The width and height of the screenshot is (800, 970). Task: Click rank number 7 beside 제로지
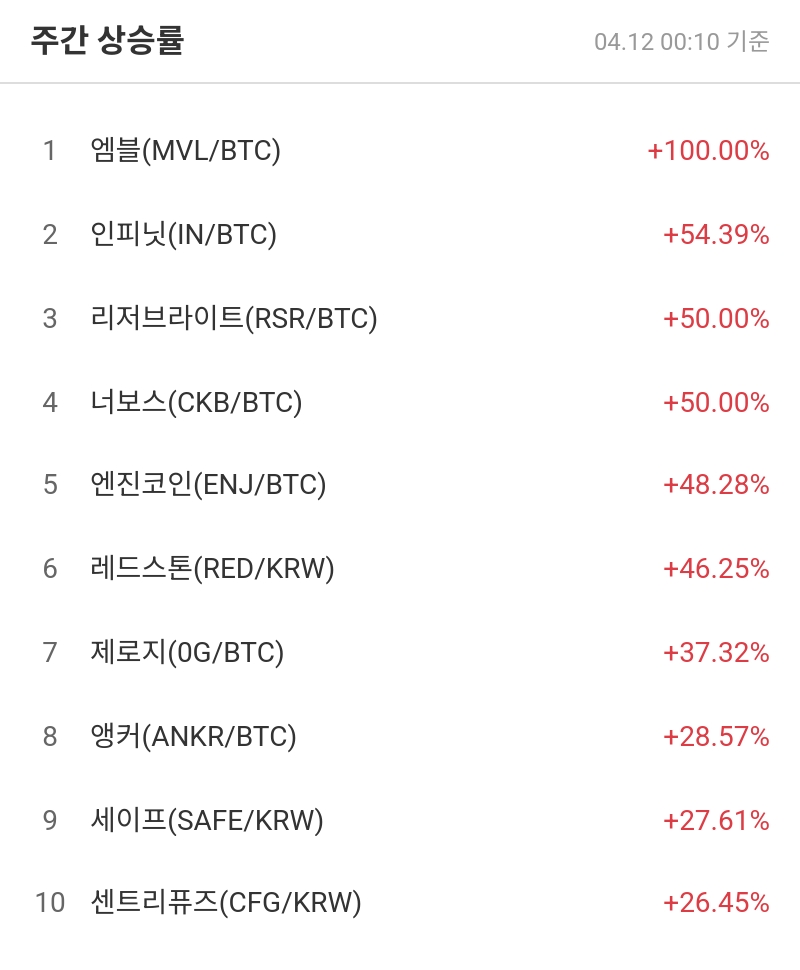(x=48, y=652)
